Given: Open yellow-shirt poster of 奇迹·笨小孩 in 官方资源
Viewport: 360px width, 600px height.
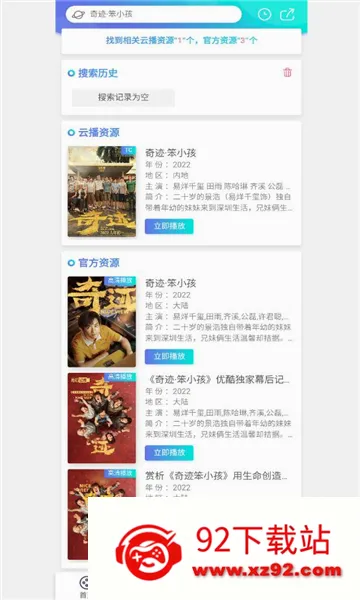Looking at the screenshot, I should pos(102,322).
